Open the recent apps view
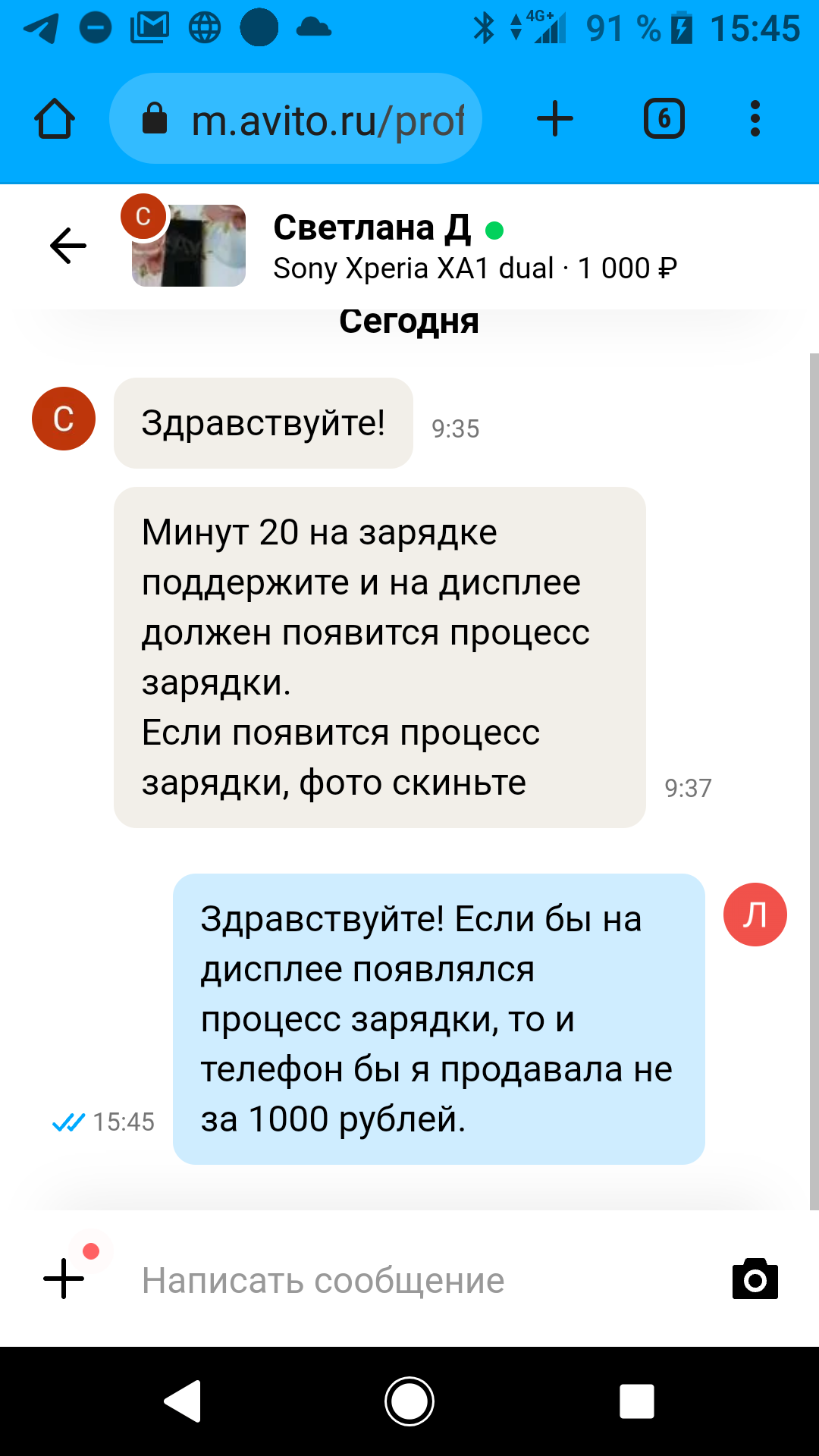 637,1401
